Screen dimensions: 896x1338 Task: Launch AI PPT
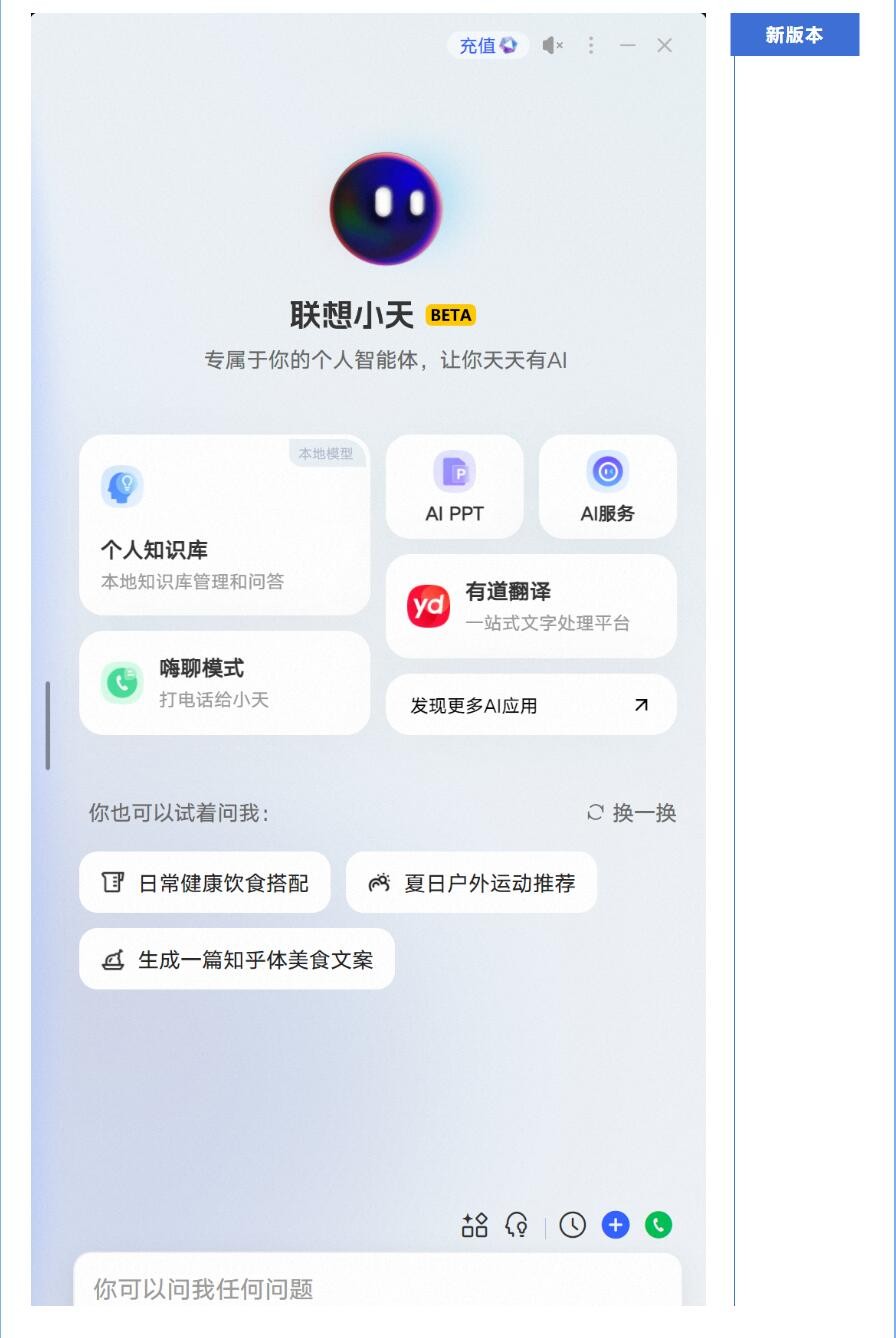[454, 487]
